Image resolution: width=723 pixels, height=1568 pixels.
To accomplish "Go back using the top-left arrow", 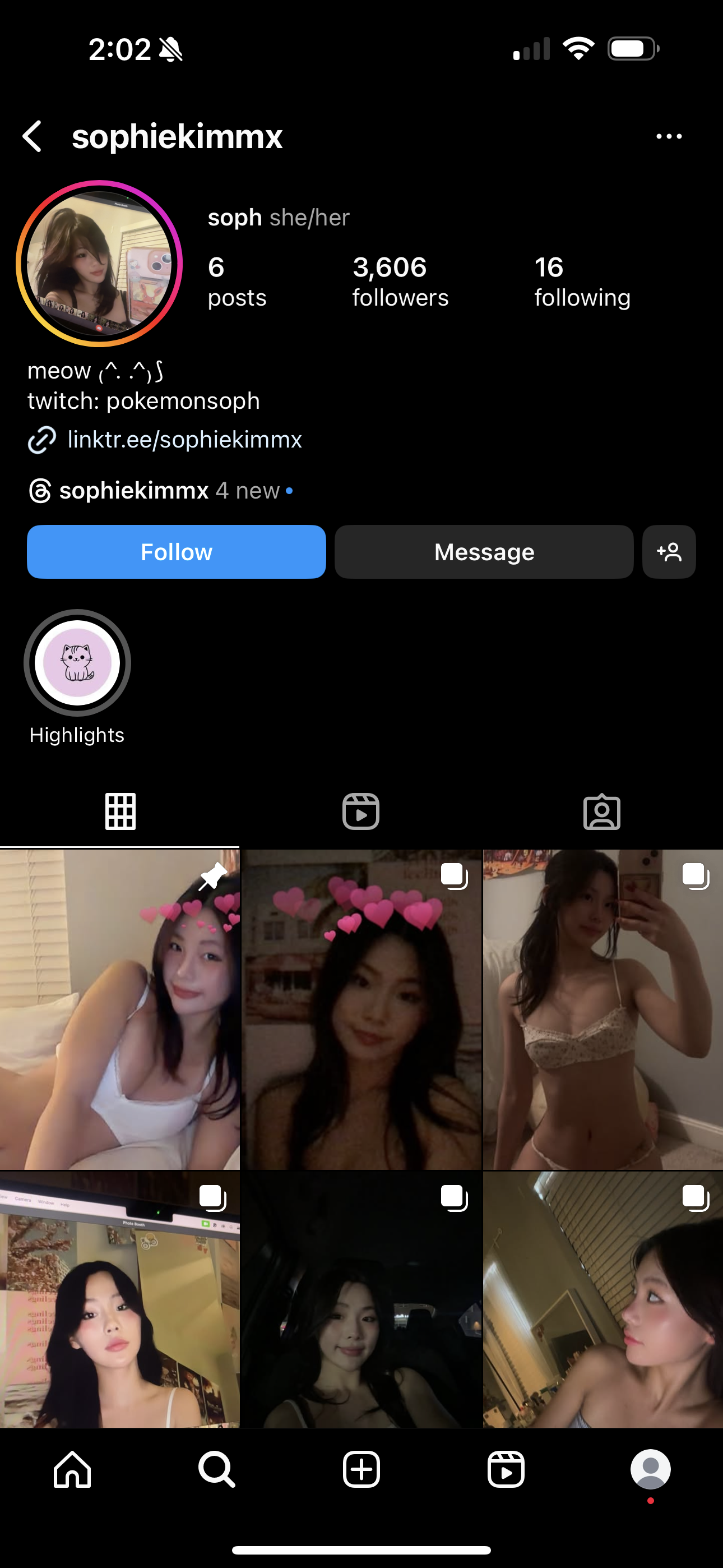I will (33, 136).
